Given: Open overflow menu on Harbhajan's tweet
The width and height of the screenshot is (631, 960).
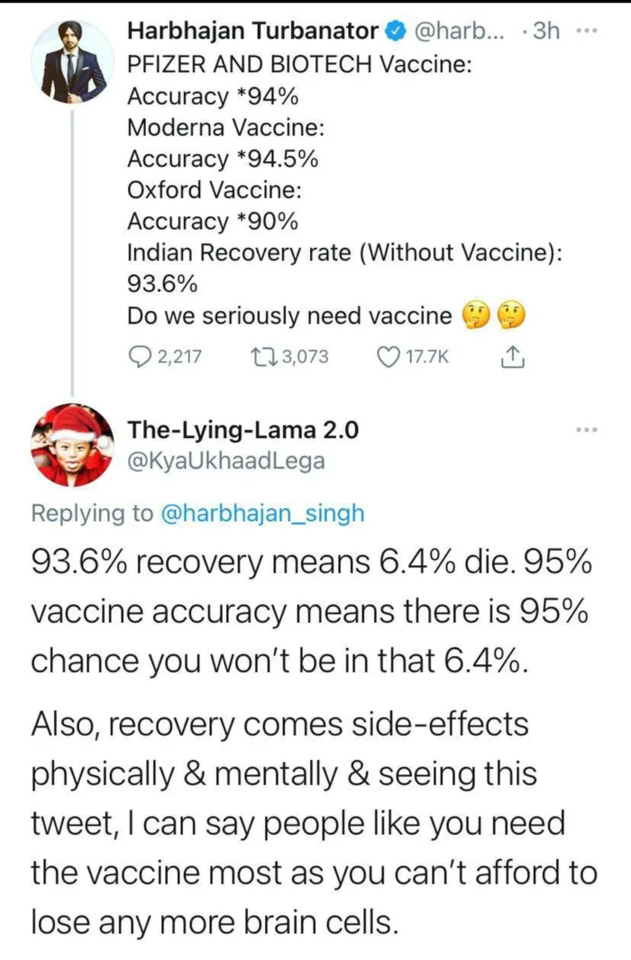Looking at the screenshot, I should click(591, 31).
